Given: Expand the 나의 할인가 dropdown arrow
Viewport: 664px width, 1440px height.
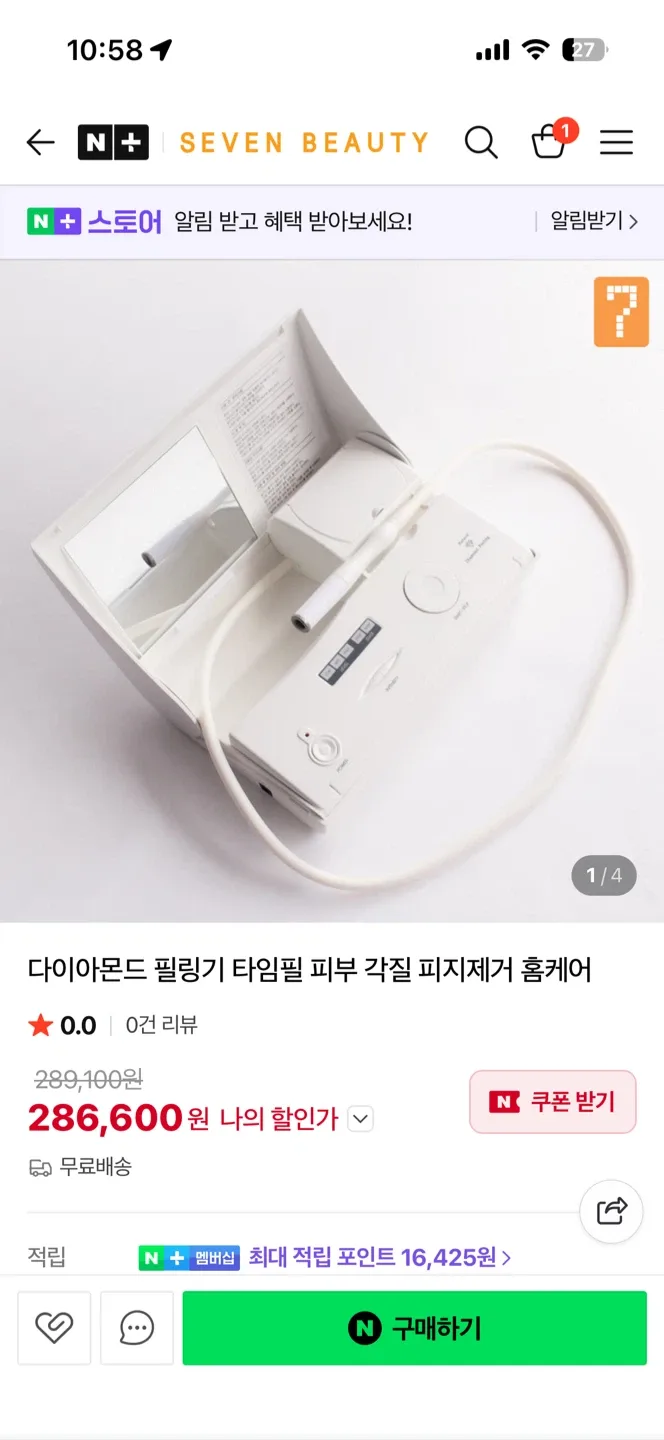Looking at the screenshot, I should pos(360,1119).
